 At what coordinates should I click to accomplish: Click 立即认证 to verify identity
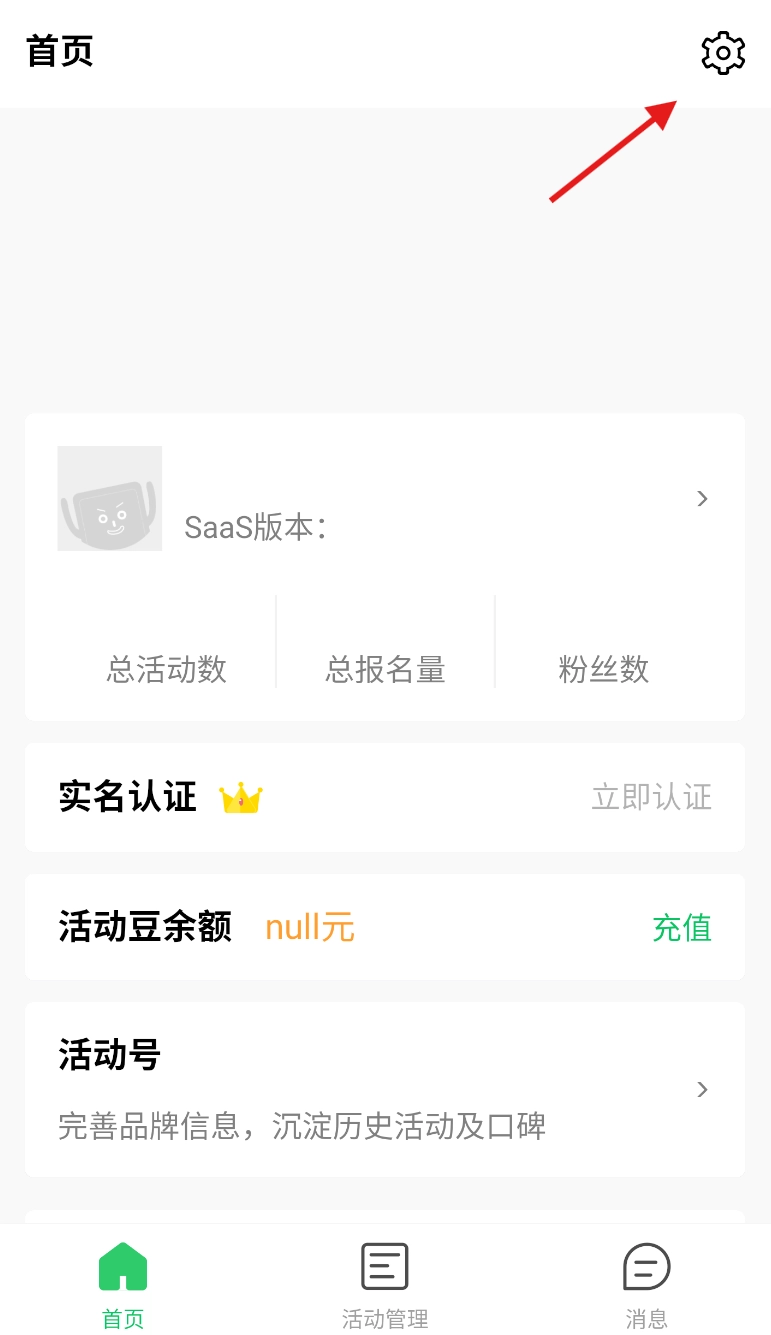[x=651, y=796]
